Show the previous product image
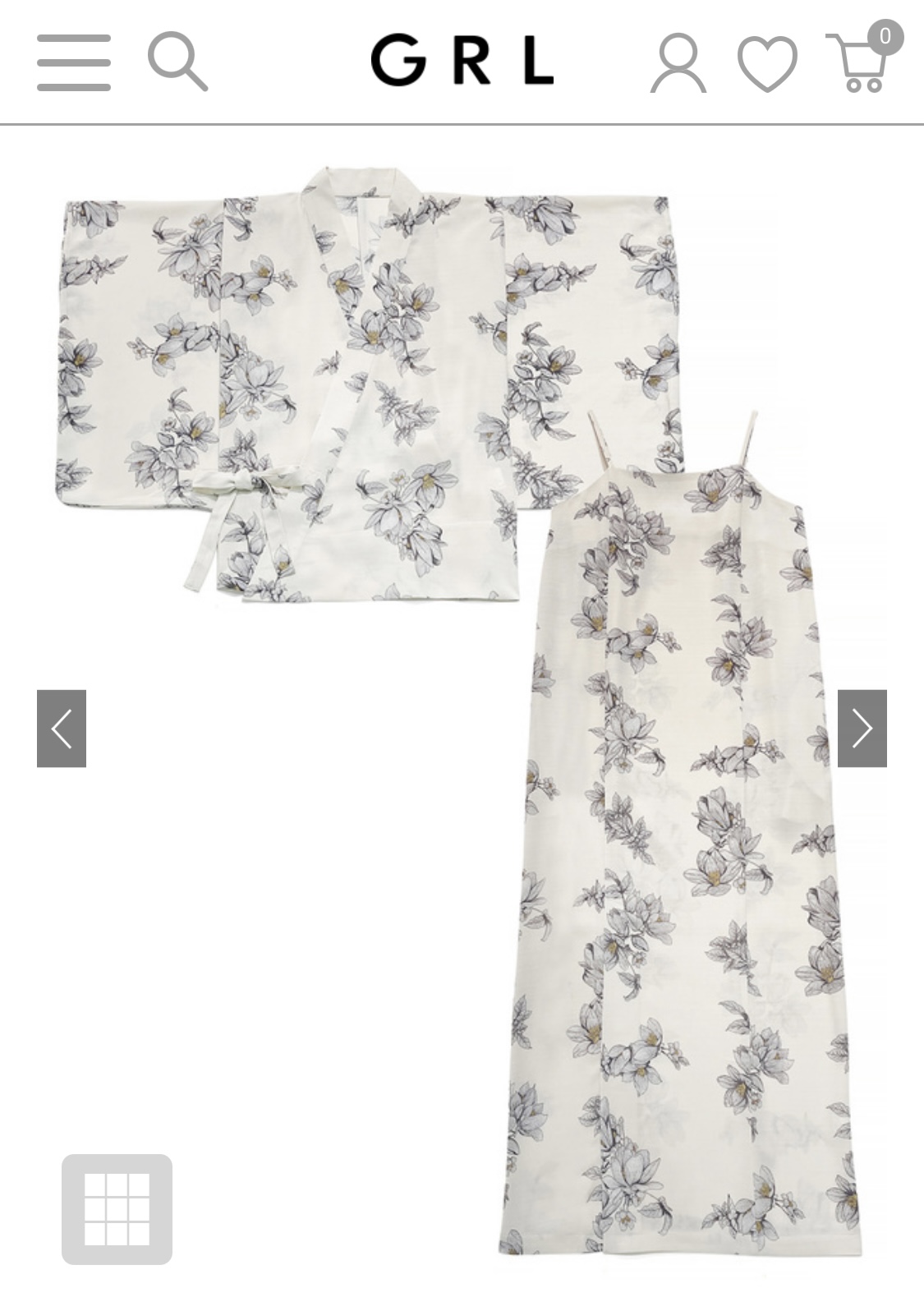This screenshot has height=1311, width=924. [x=62, y=728]
